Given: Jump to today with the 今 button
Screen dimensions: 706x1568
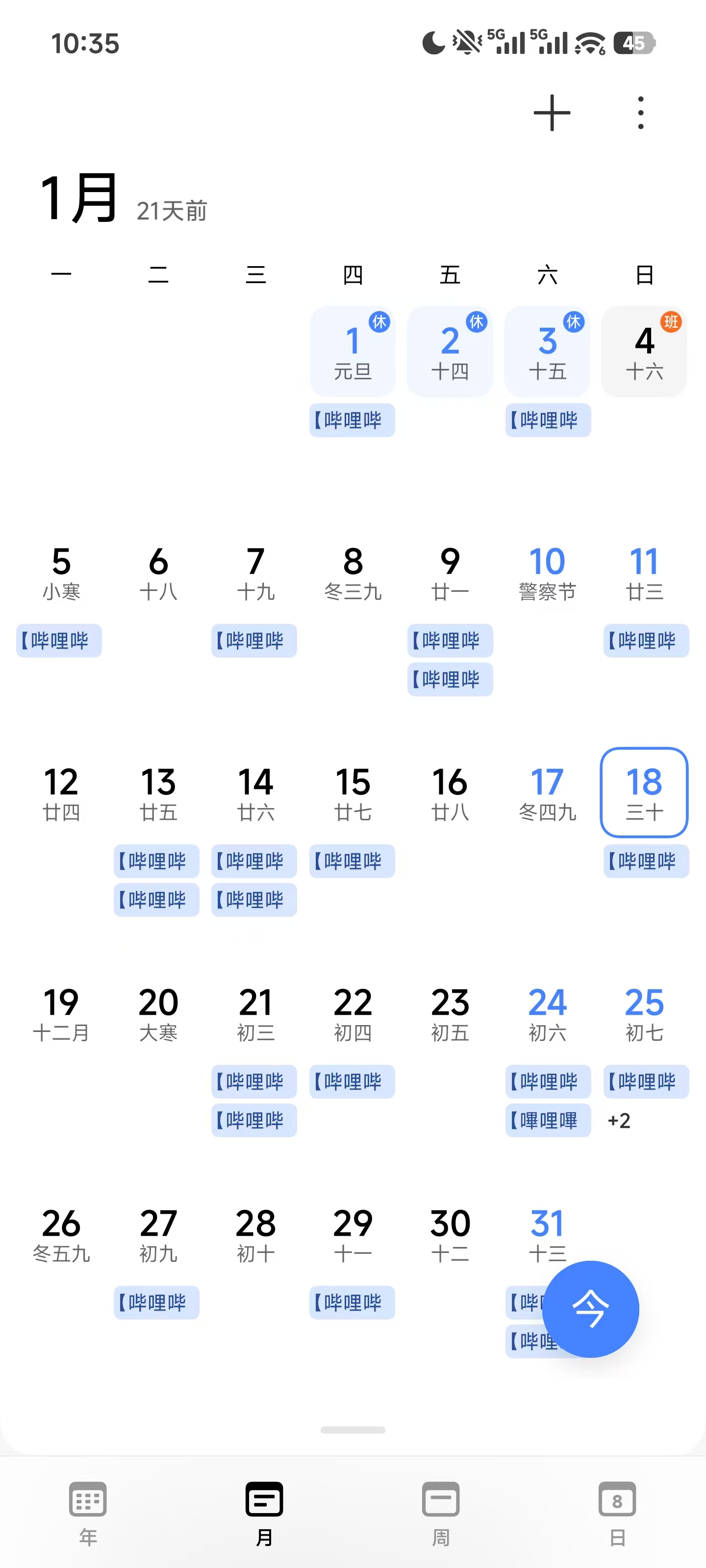Looking at the screenshot, I should [x=590, y=1309].
